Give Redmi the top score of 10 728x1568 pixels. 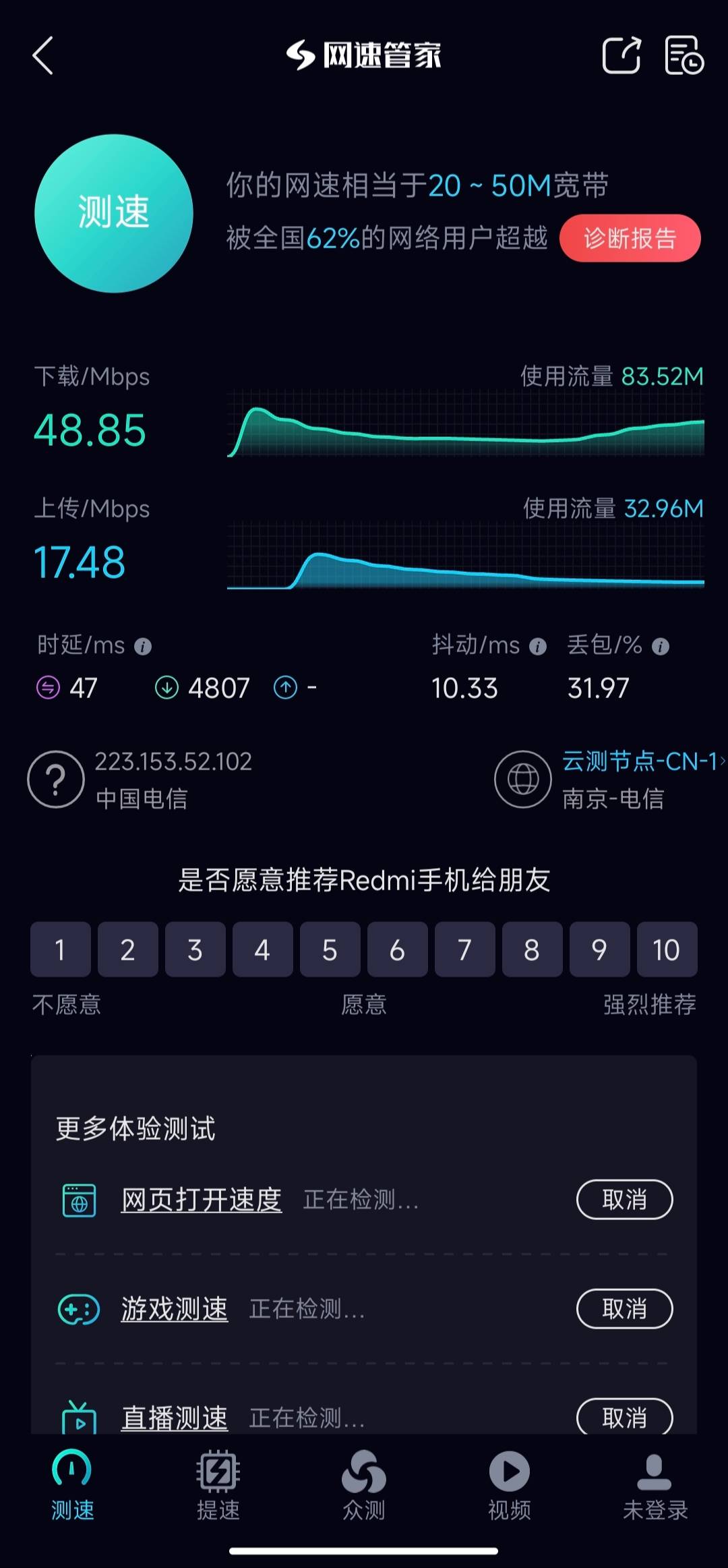tap(667, 950)
